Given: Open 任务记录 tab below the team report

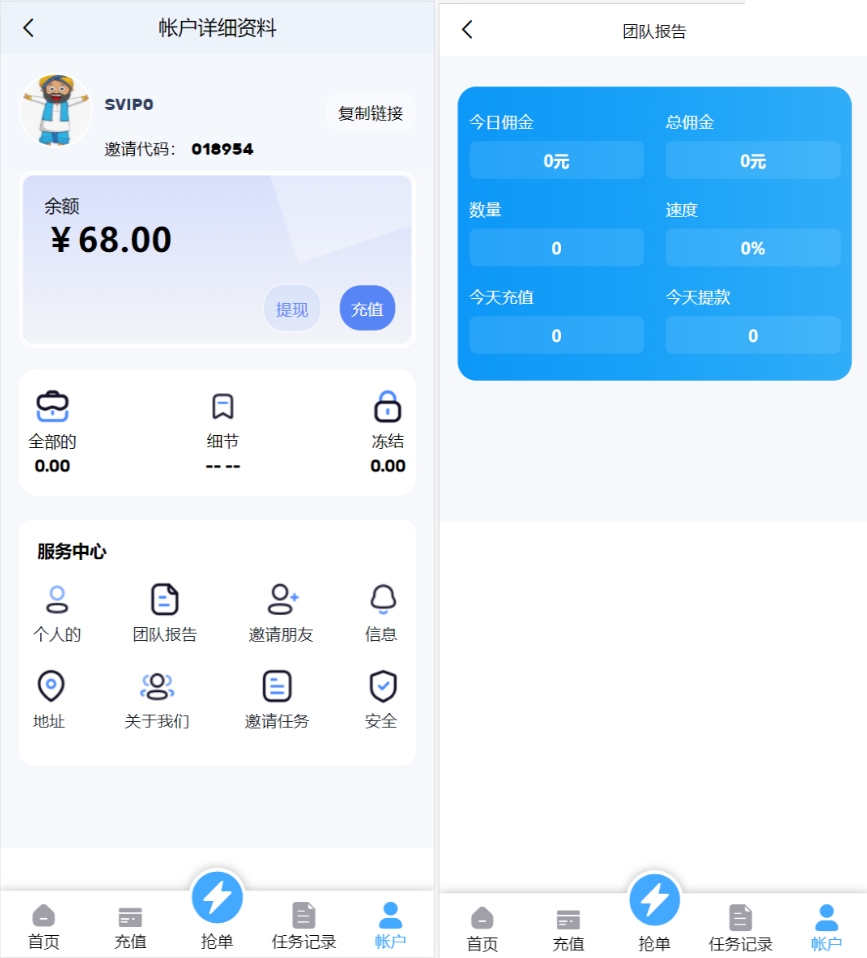Looking at the screenshot, I should point(740,929).
